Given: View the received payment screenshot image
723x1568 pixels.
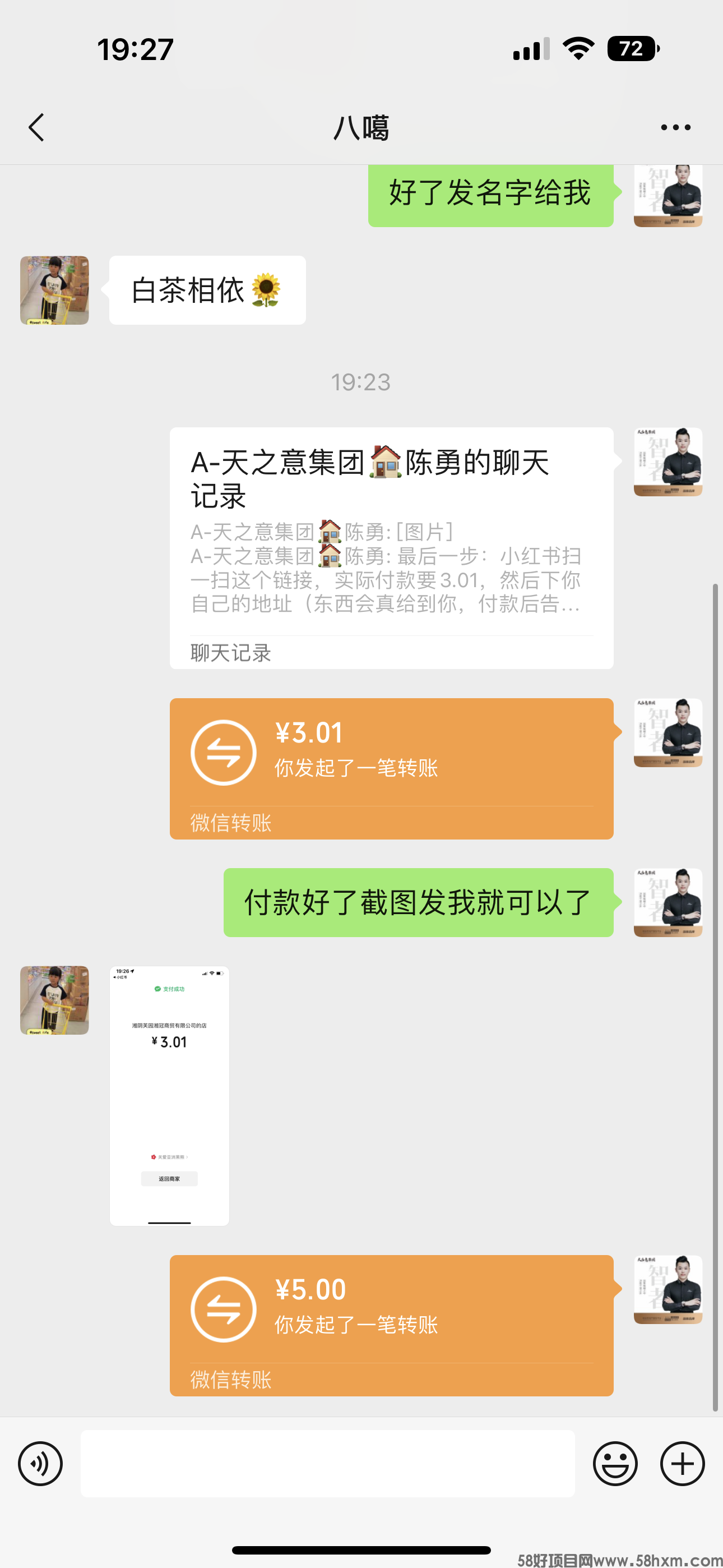Looking at the screenshot, I should pyautogui.click(x=169, y=1095).
